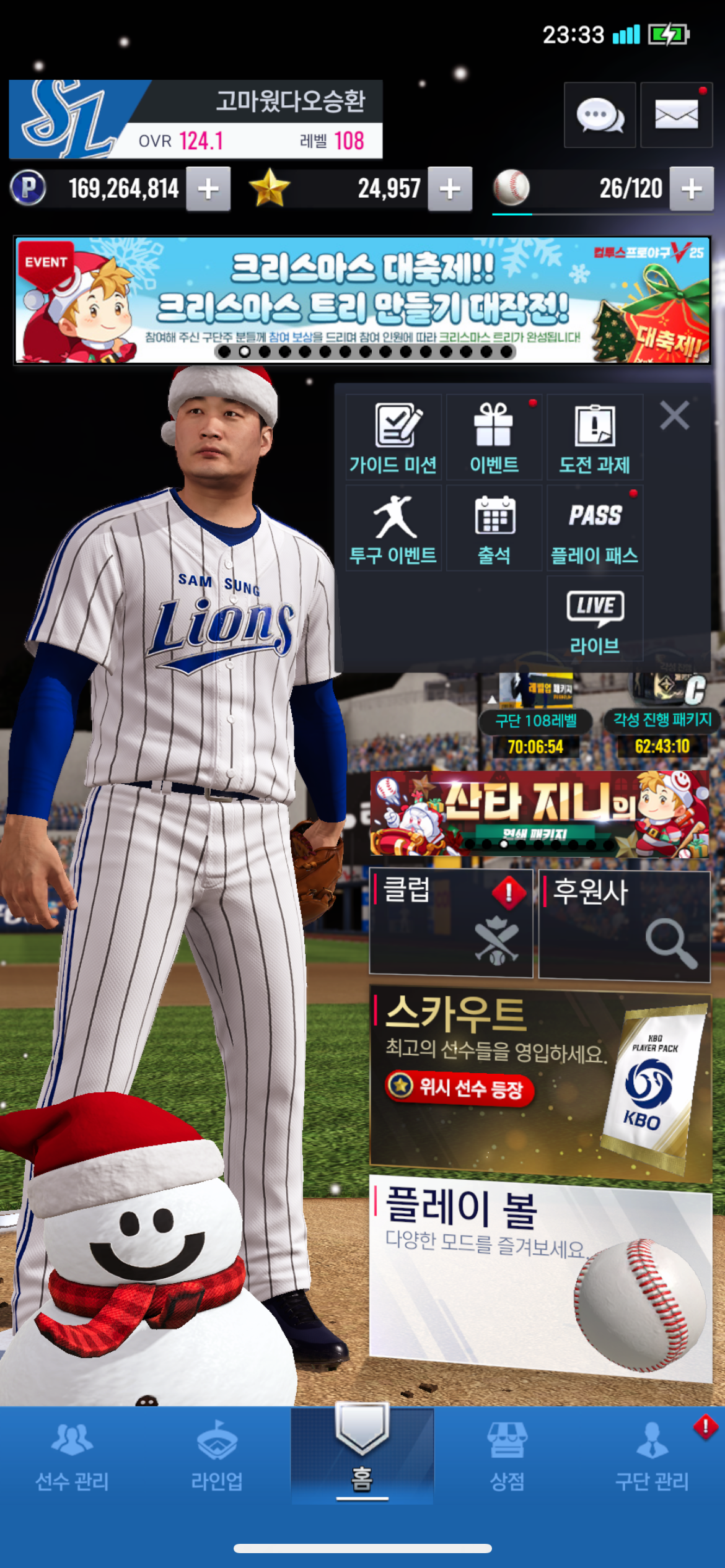Open 가이드 미션 menu
This screenshot has width=725, height=1568.
[393, 438]
